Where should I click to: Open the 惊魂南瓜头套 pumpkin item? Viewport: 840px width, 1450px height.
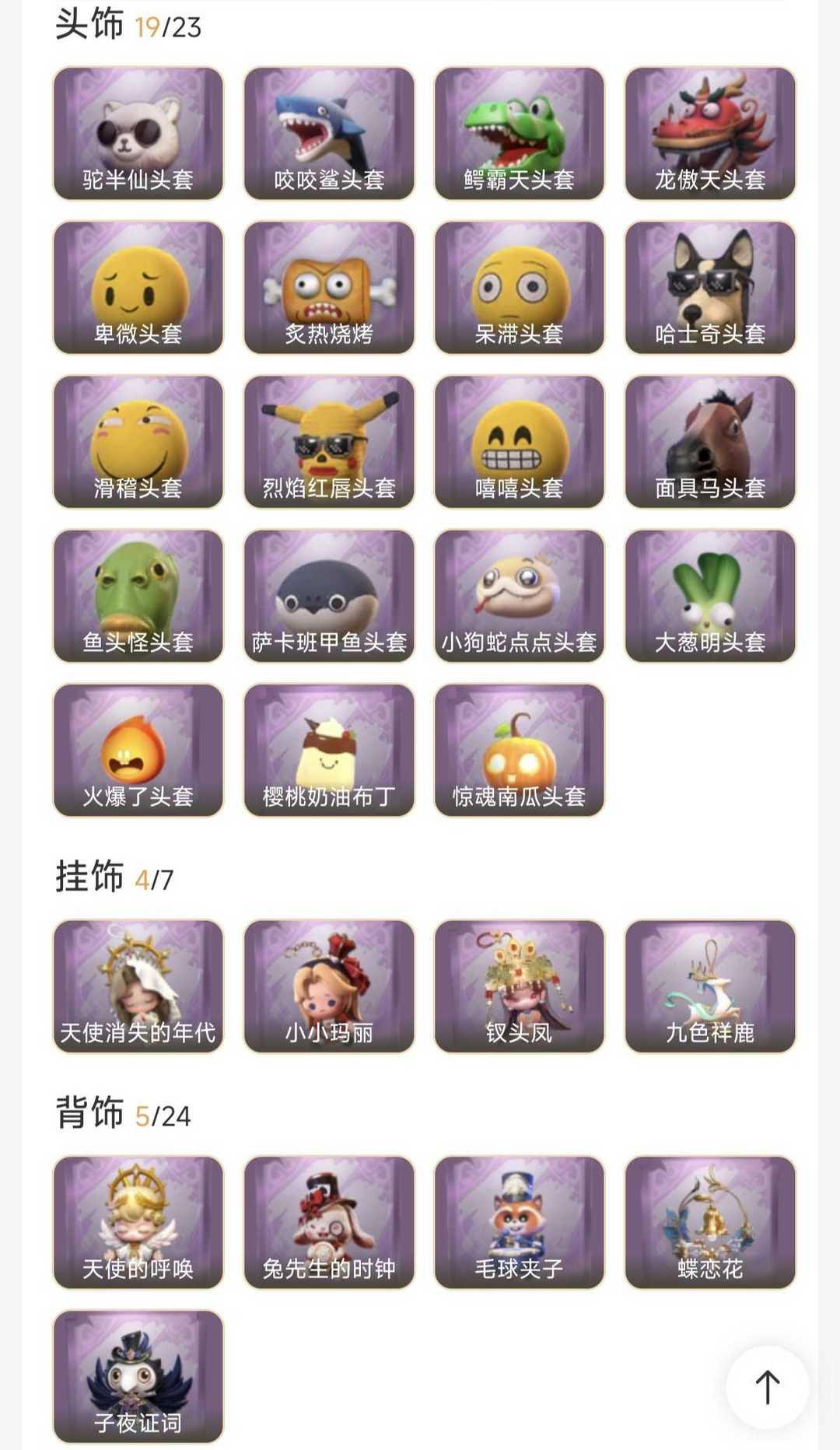[x=520, y=749]
